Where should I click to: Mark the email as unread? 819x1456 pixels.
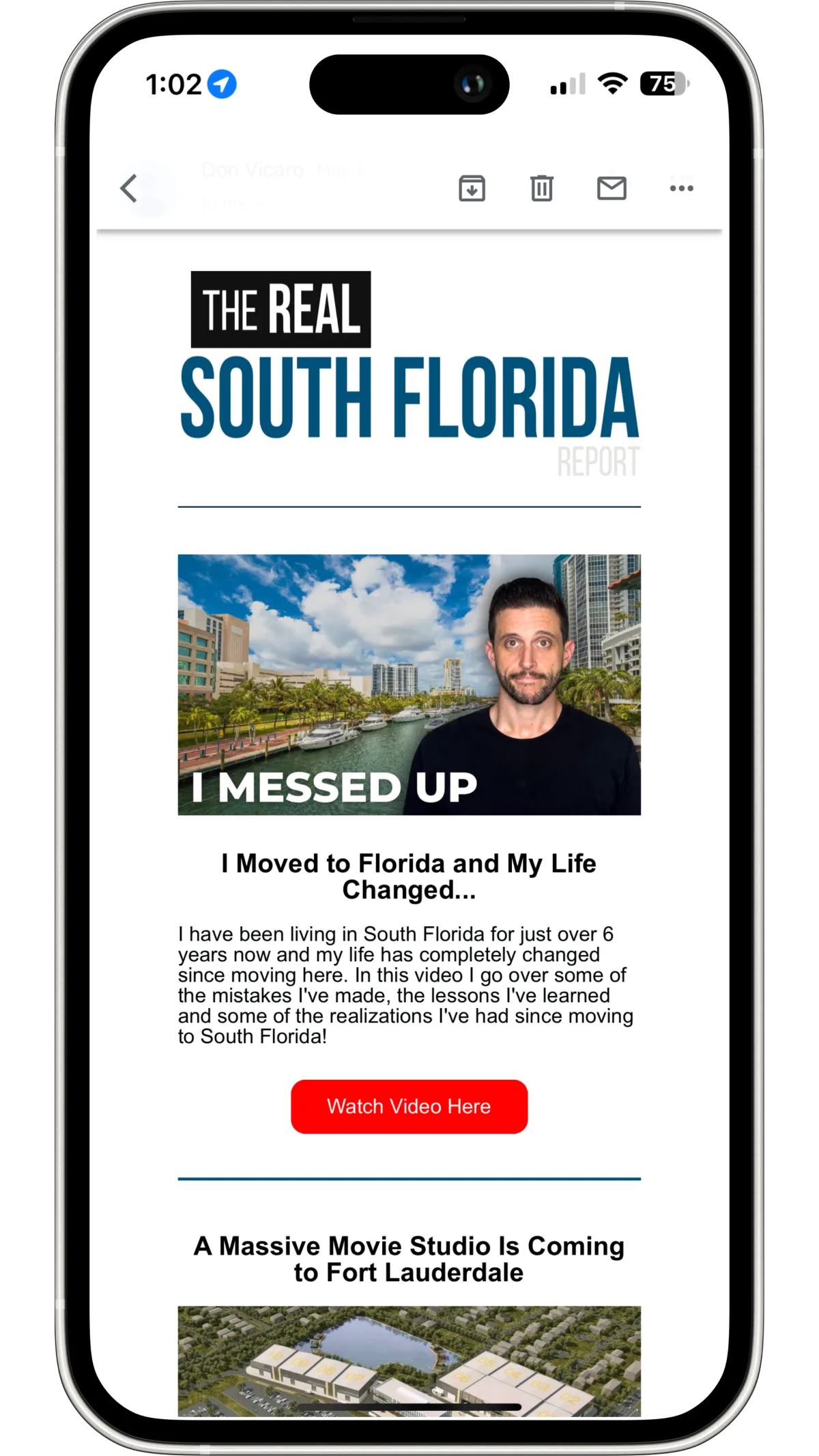pos(612,188)
